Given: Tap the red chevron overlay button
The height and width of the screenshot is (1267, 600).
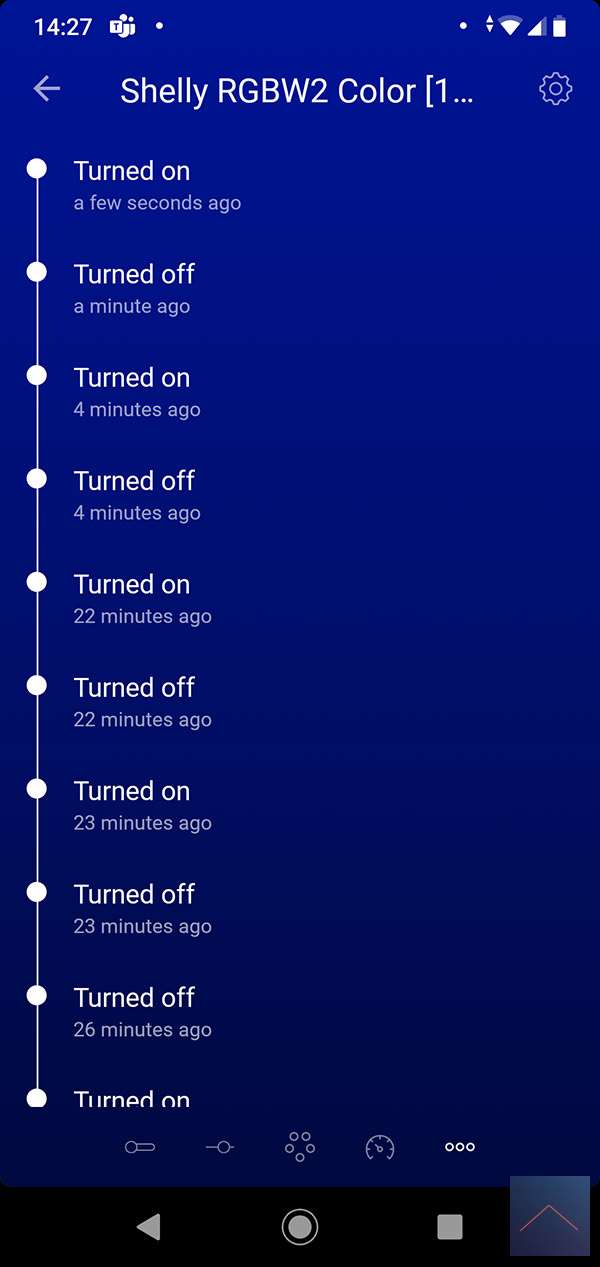Looking at the screenshot, I should pos(549,1216).
